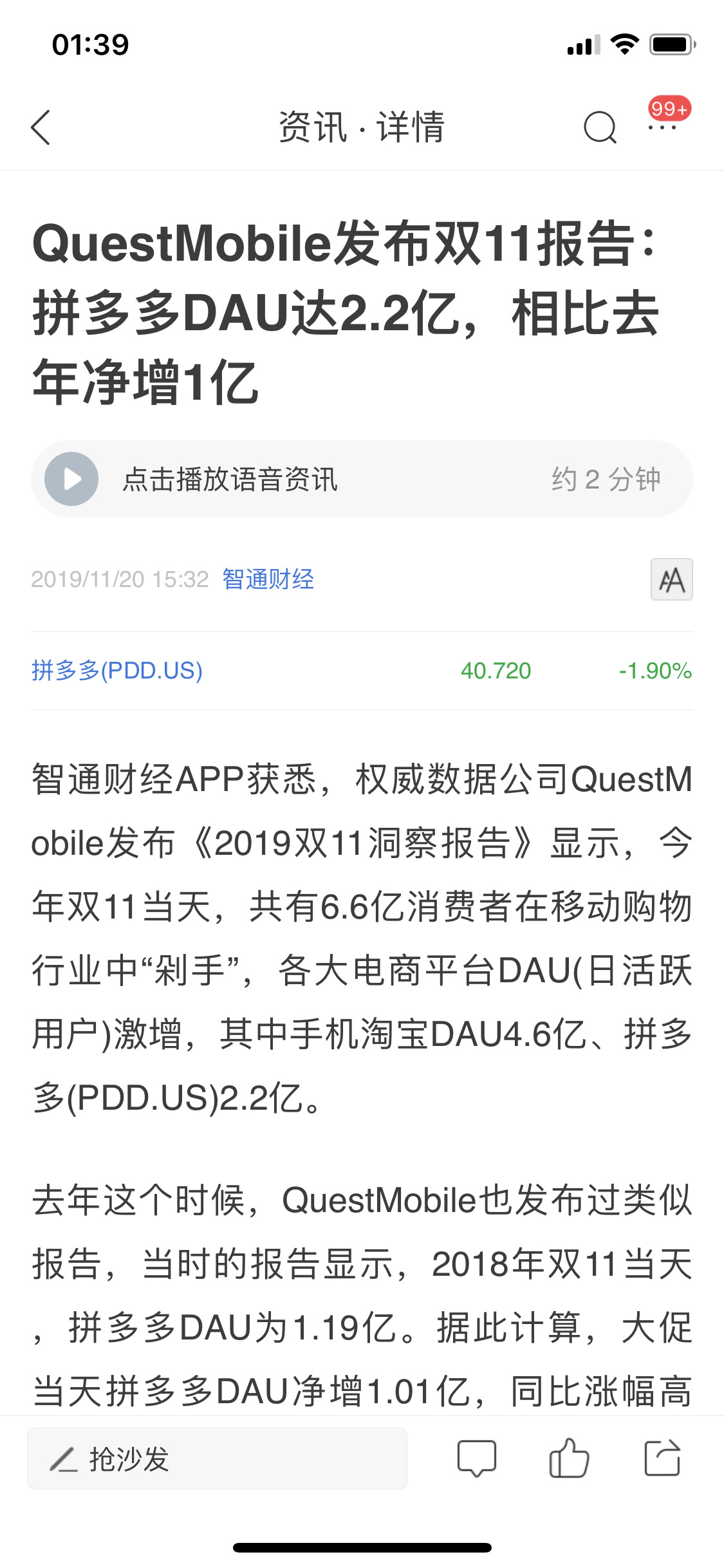Open search via the magnifier icon

tap(600, 127)
